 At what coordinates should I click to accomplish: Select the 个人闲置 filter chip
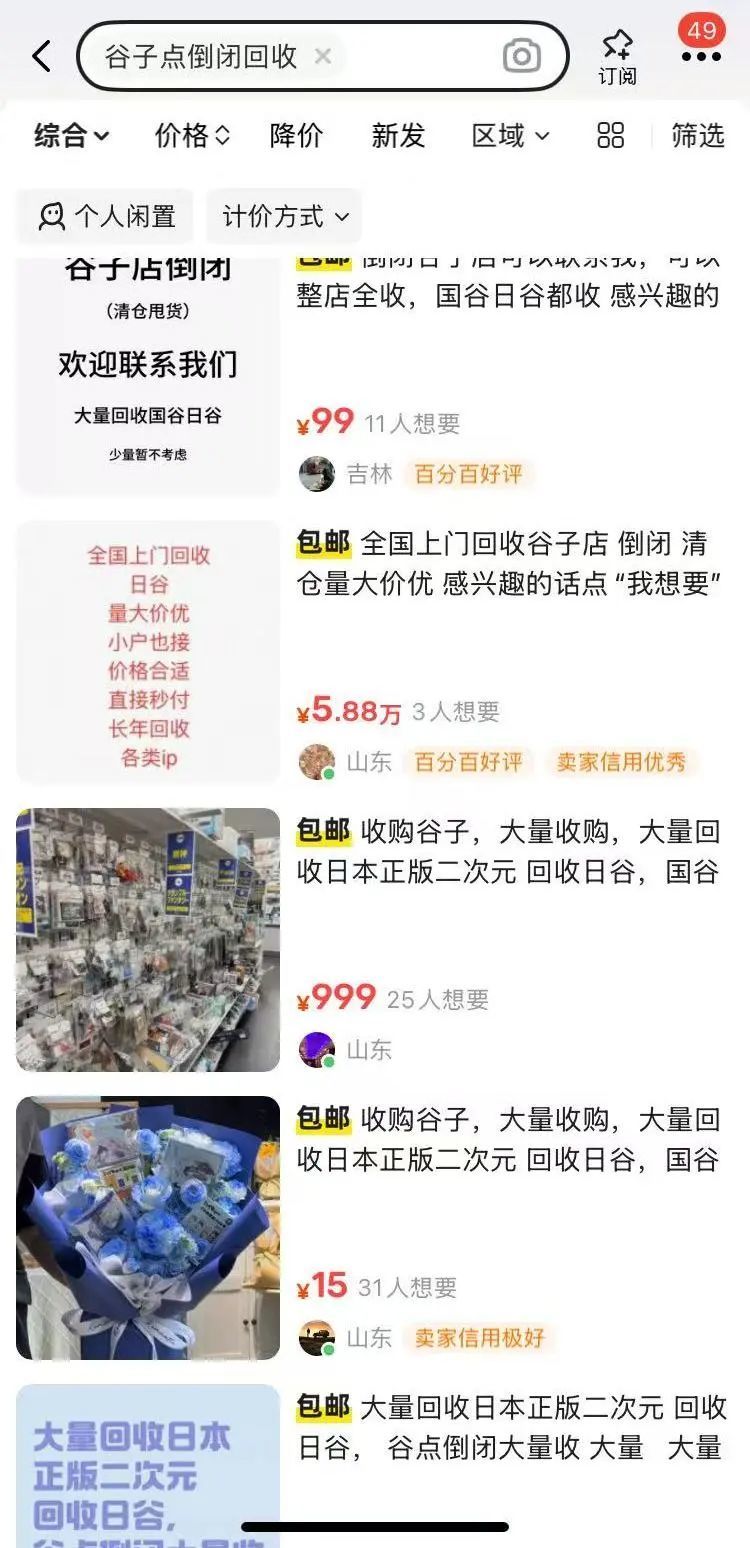[x=105, y=216]
